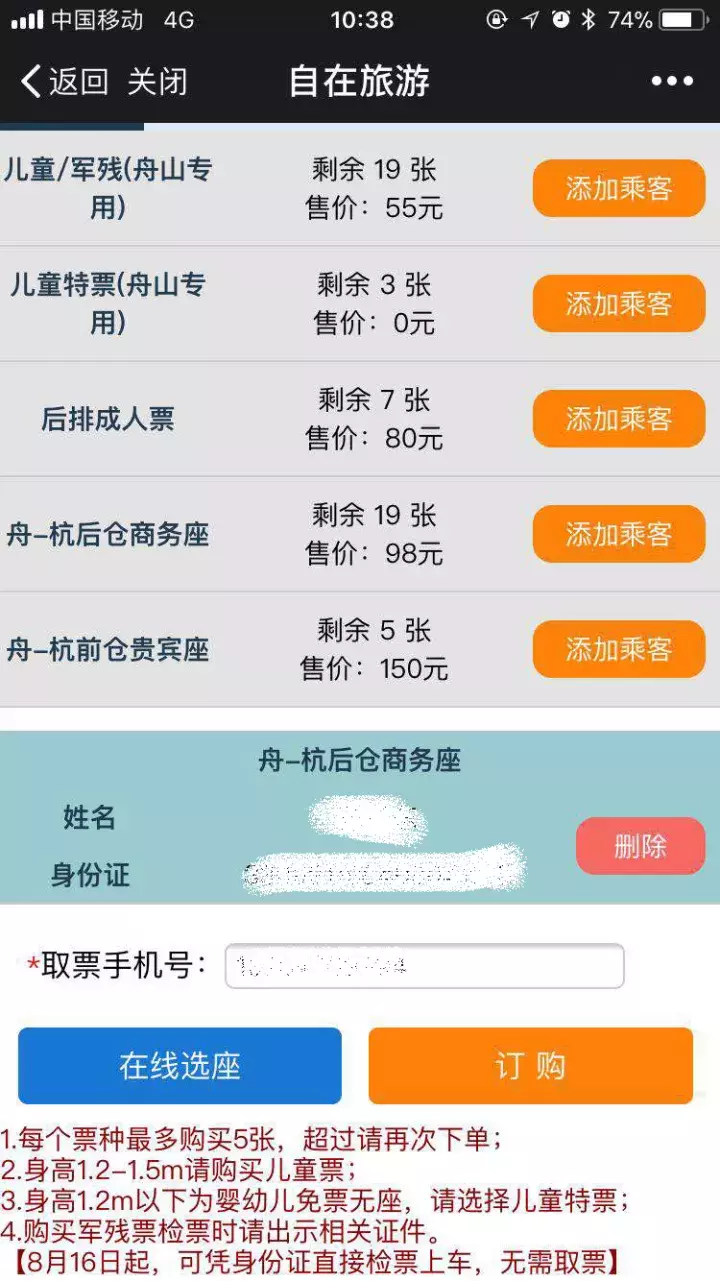Add passenger for 舟-杭前仓贵宾座

point(619,649)
